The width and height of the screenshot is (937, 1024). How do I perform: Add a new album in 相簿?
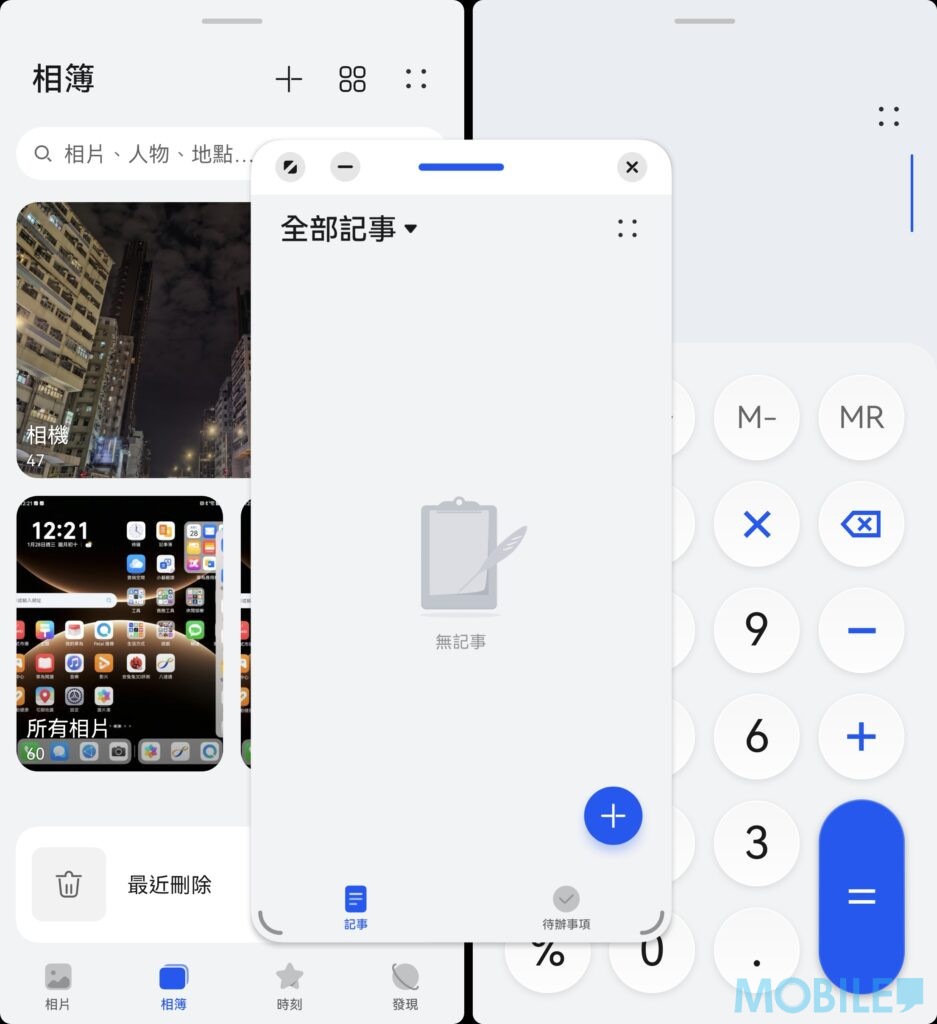pos(288,80)
